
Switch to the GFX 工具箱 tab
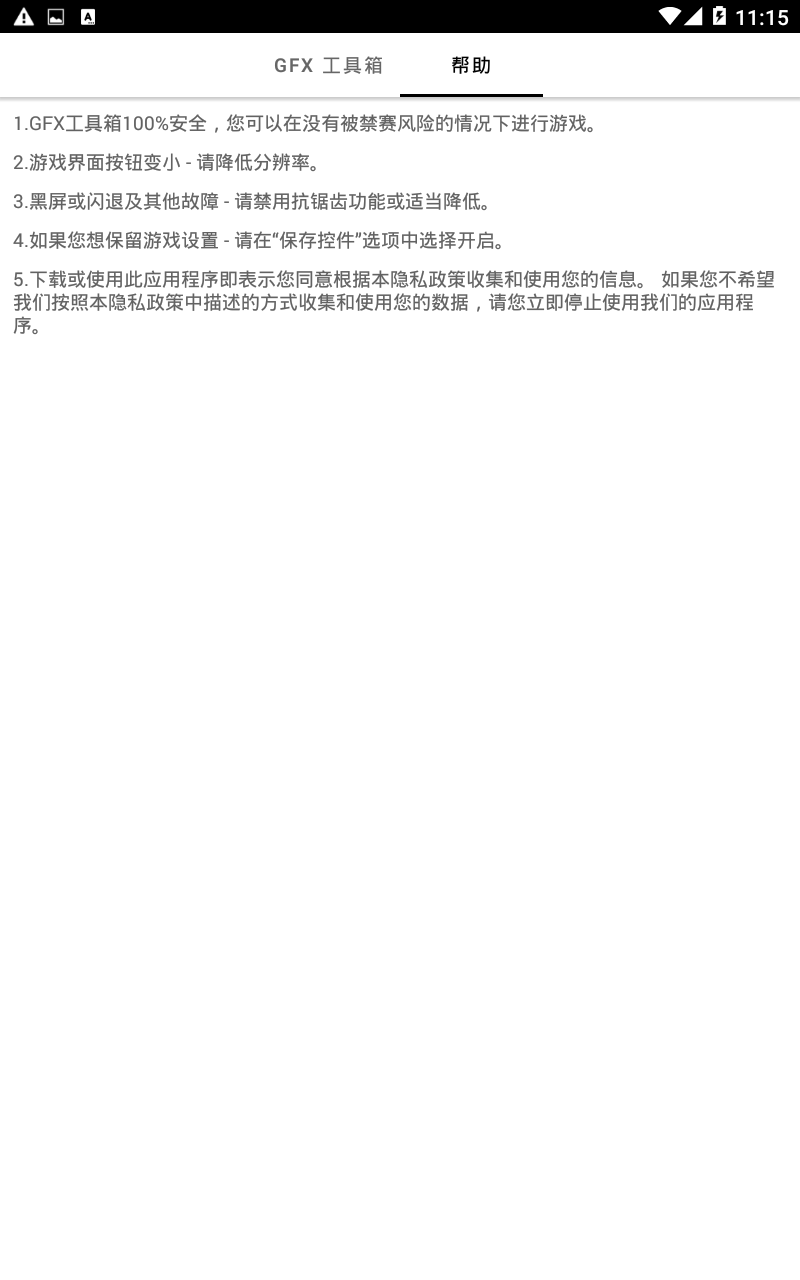coord(328,66)
